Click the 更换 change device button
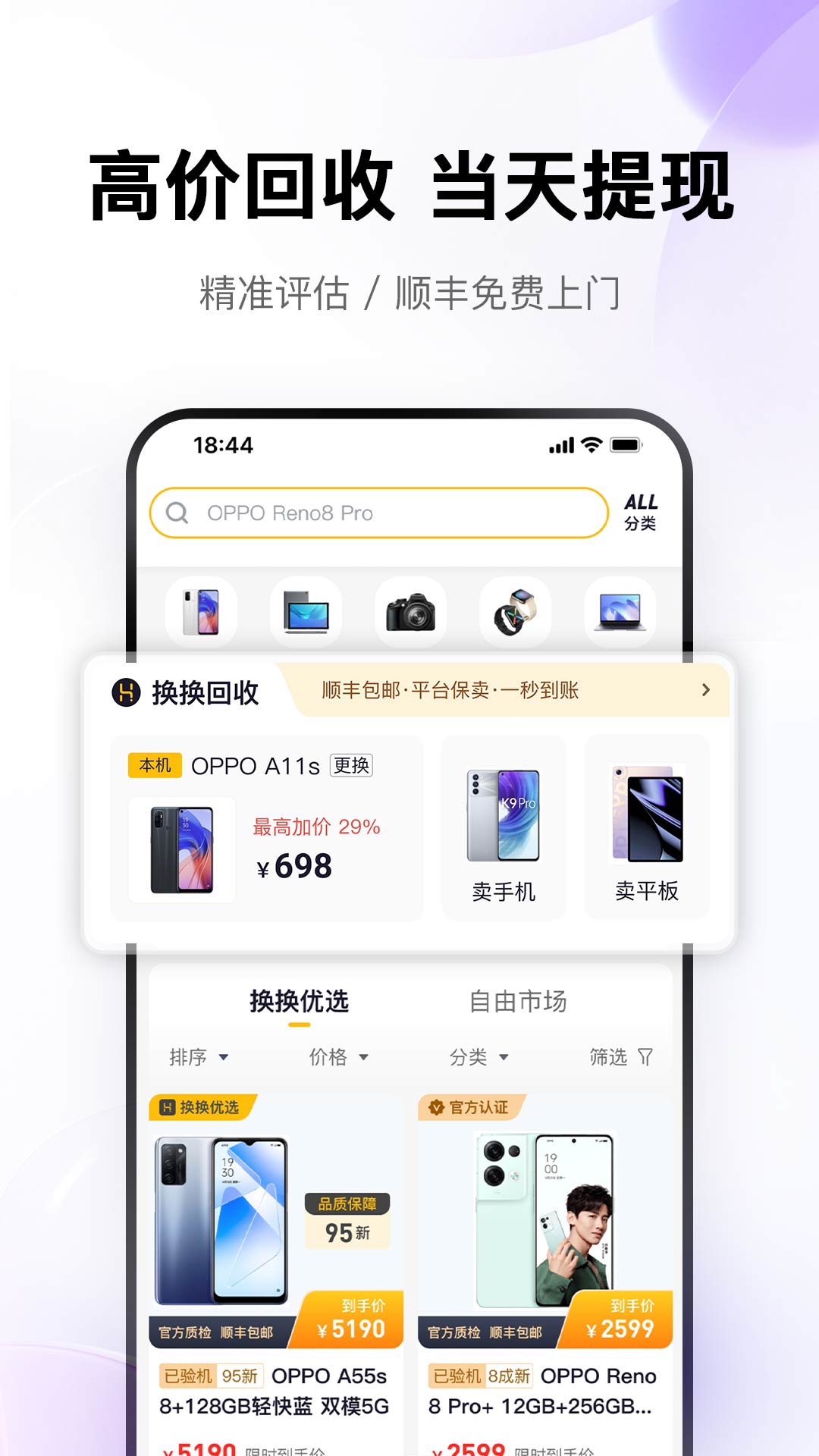This screenshot has height=1456, width=819. tap(353, 766)
